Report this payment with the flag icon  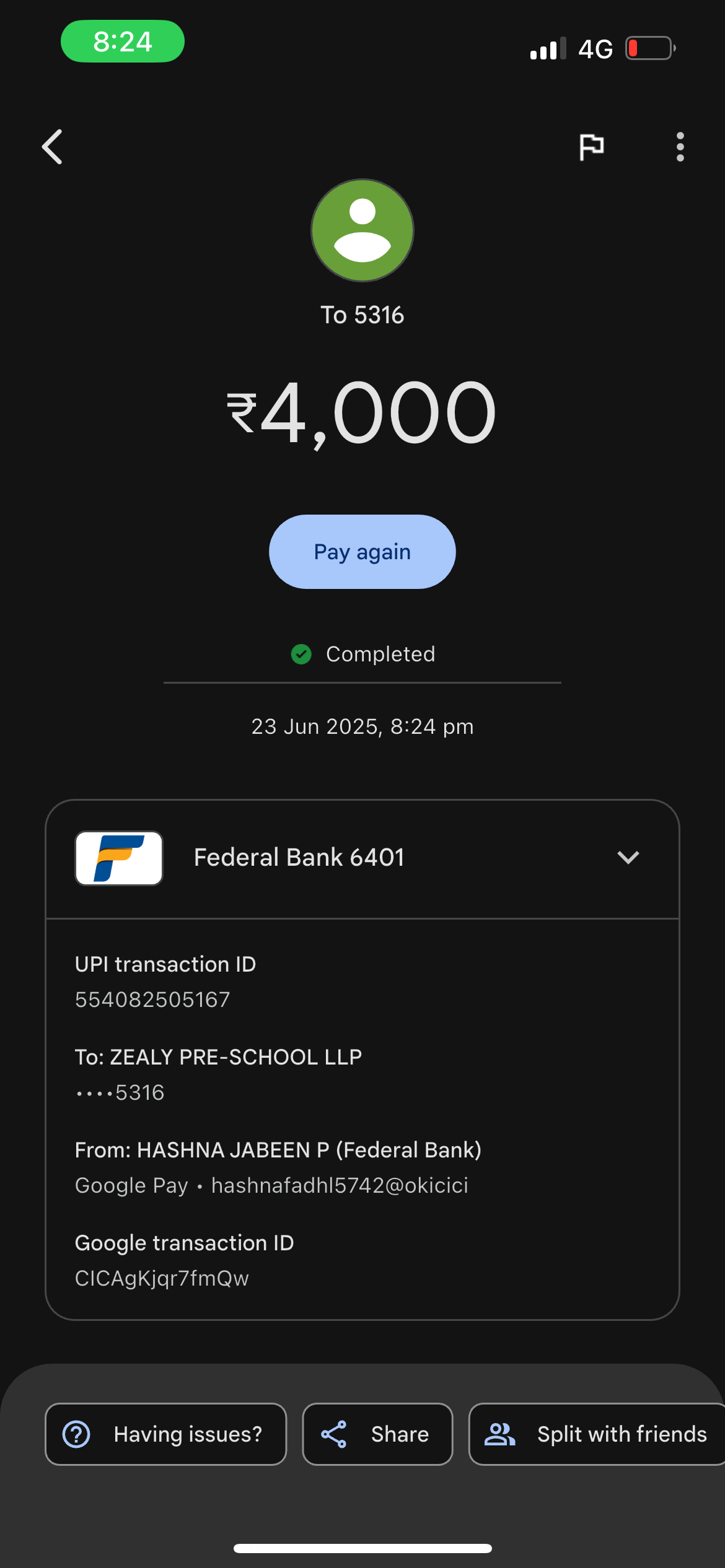pos(591,147)
